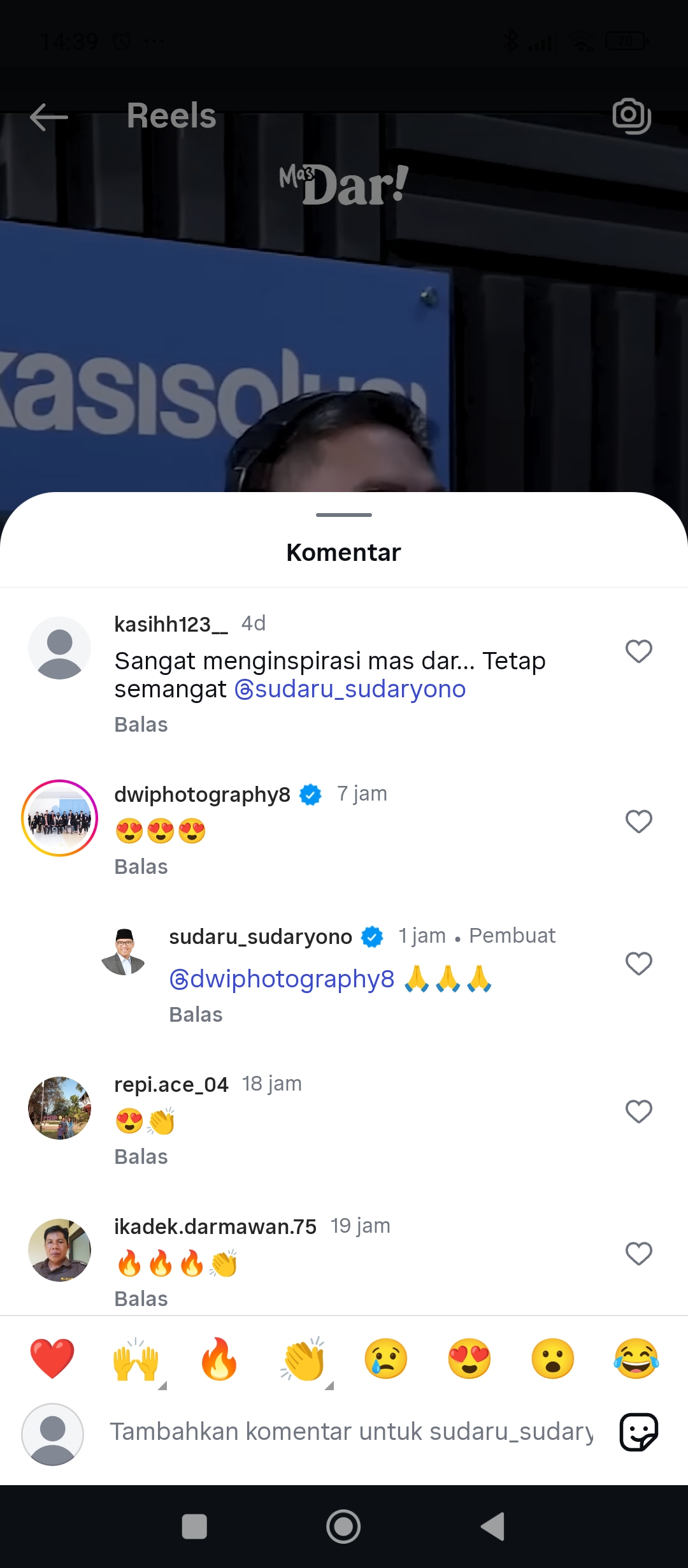Reply to repi.ace_04's comment
The image size is (688, 1568).
(141, 1157)
